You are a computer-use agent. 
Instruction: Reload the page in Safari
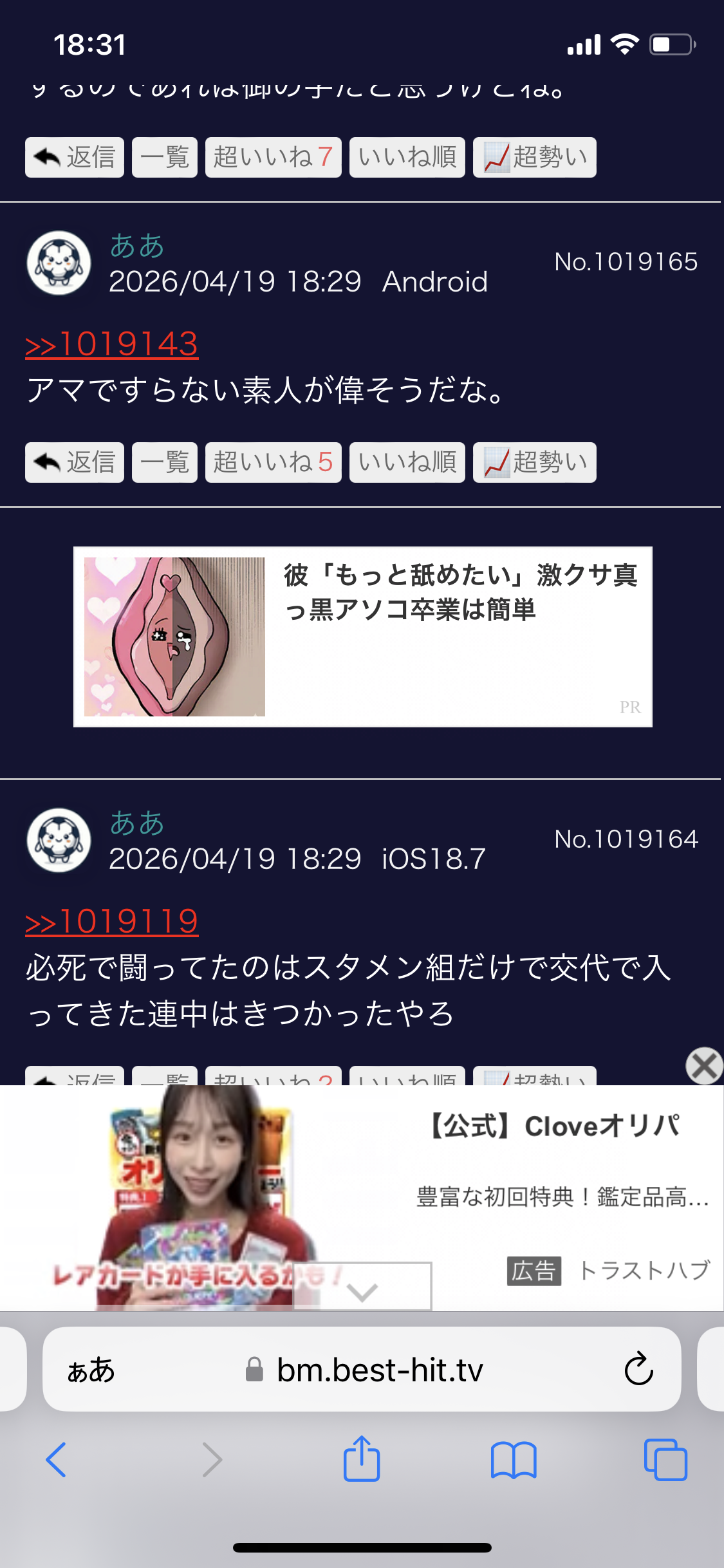(638, 1368)
